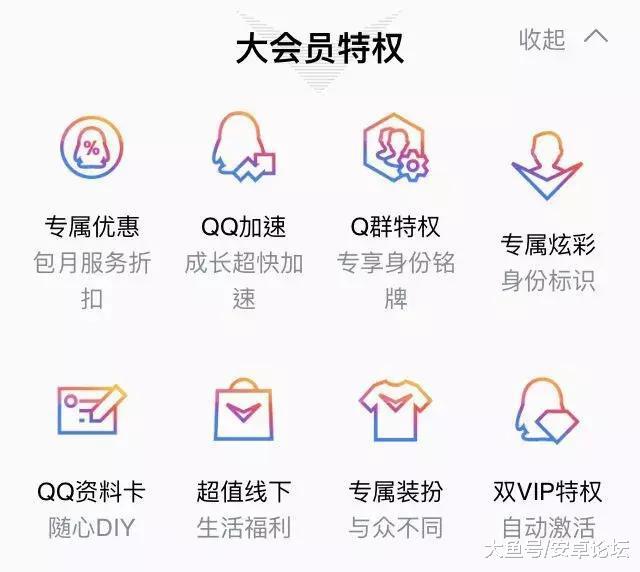
Task: Open QQ资料卡 customization
Action: [91, 410]
